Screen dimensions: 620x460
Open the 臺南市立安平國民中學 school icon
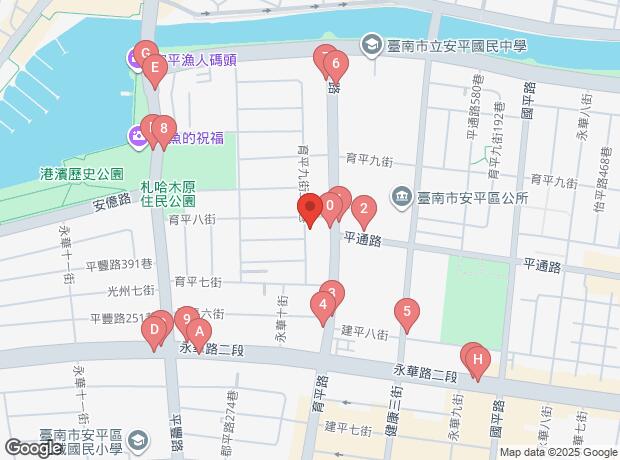(x=371, y=44)
